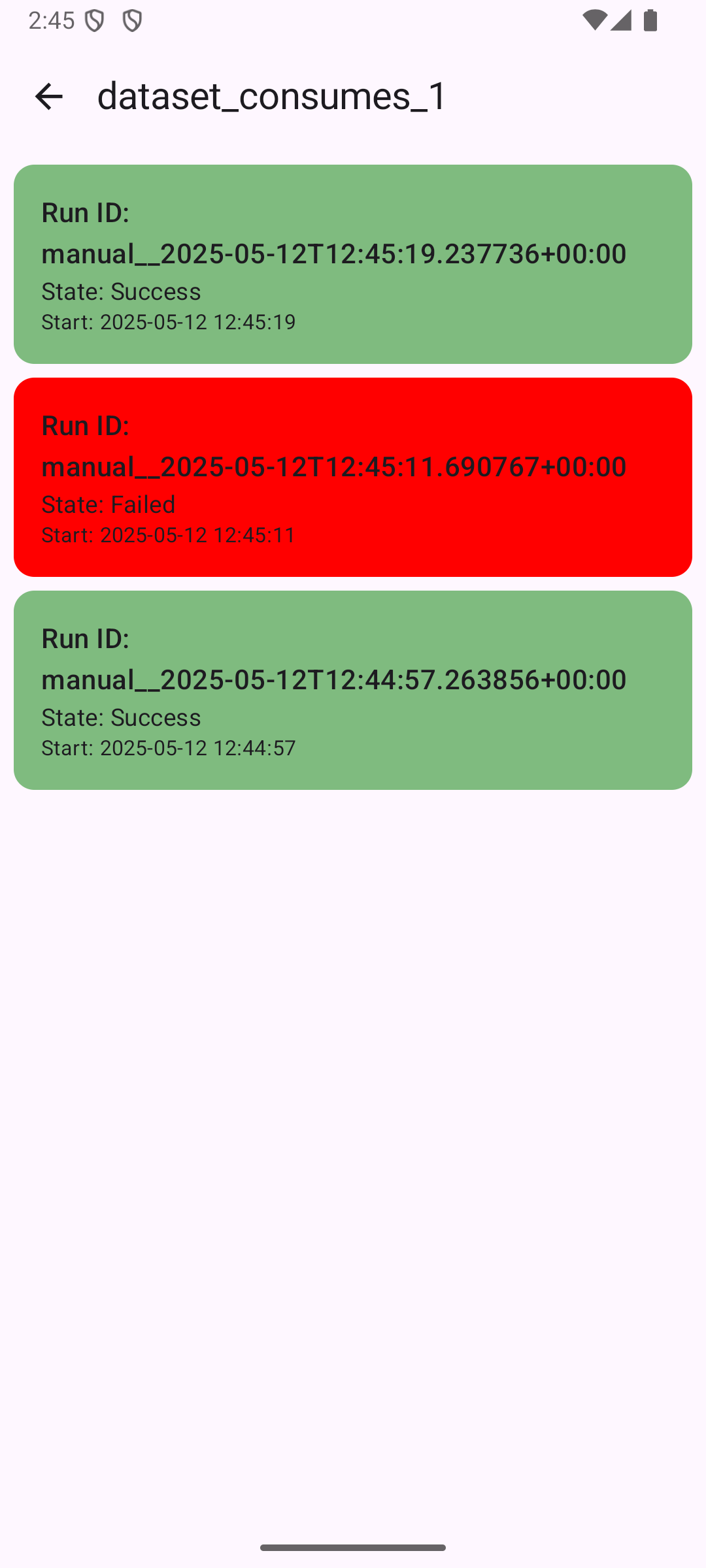Tap the red Failed run entry
Screen dimensions: 706x1568
[x=353, y=476]
